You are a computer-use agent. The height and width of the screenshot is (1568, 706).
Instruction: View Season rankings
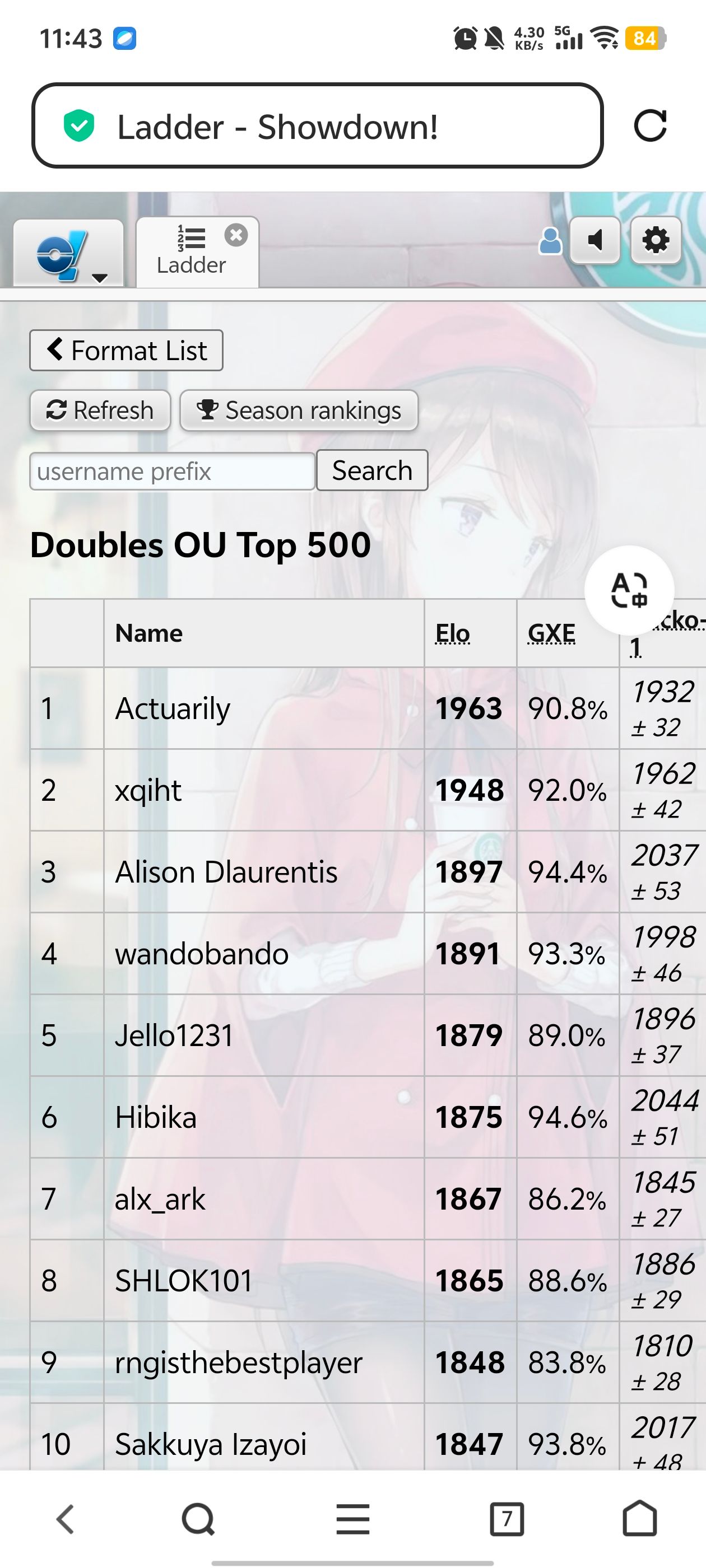coord(299,410)
